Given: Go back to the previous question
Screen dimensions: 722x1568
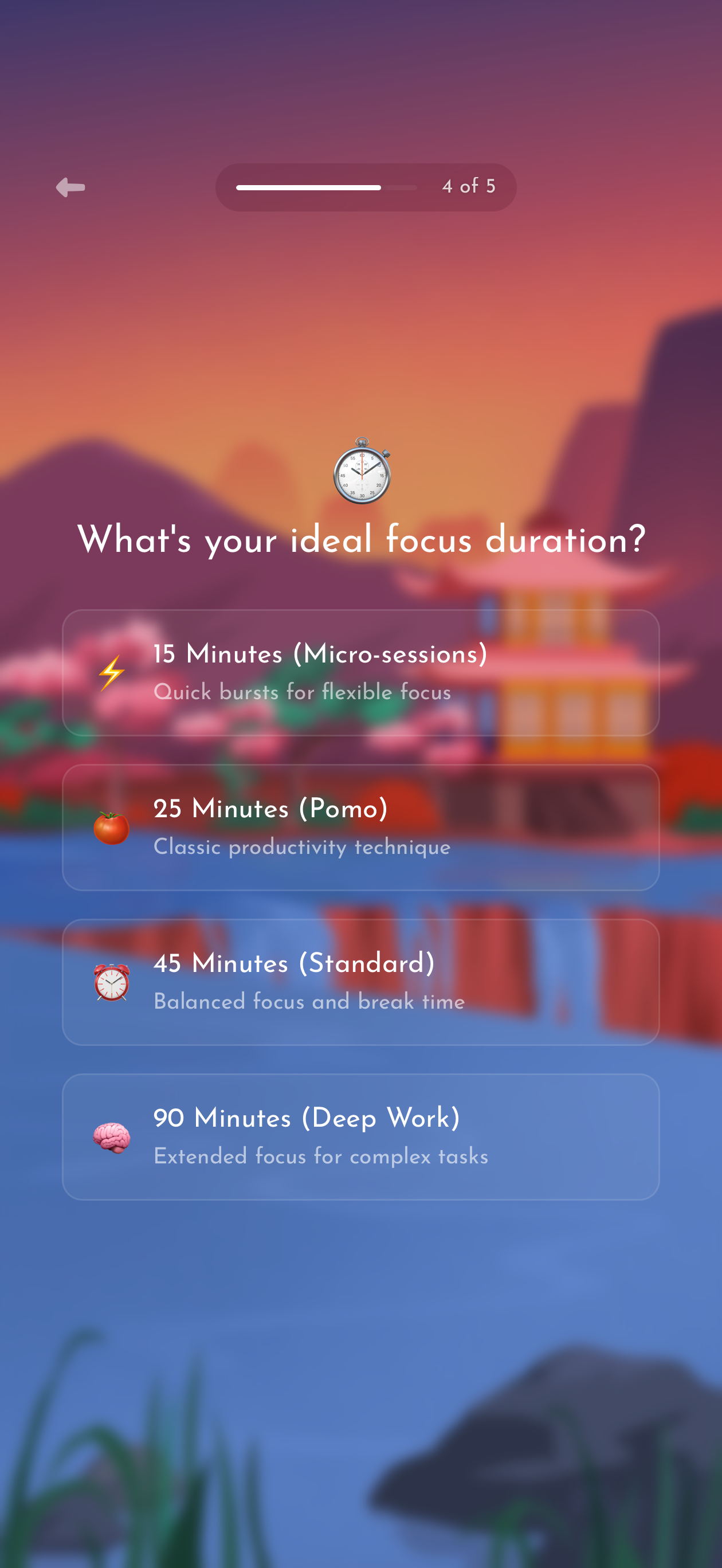Looking at the screenshot, I should coord(70,187).
